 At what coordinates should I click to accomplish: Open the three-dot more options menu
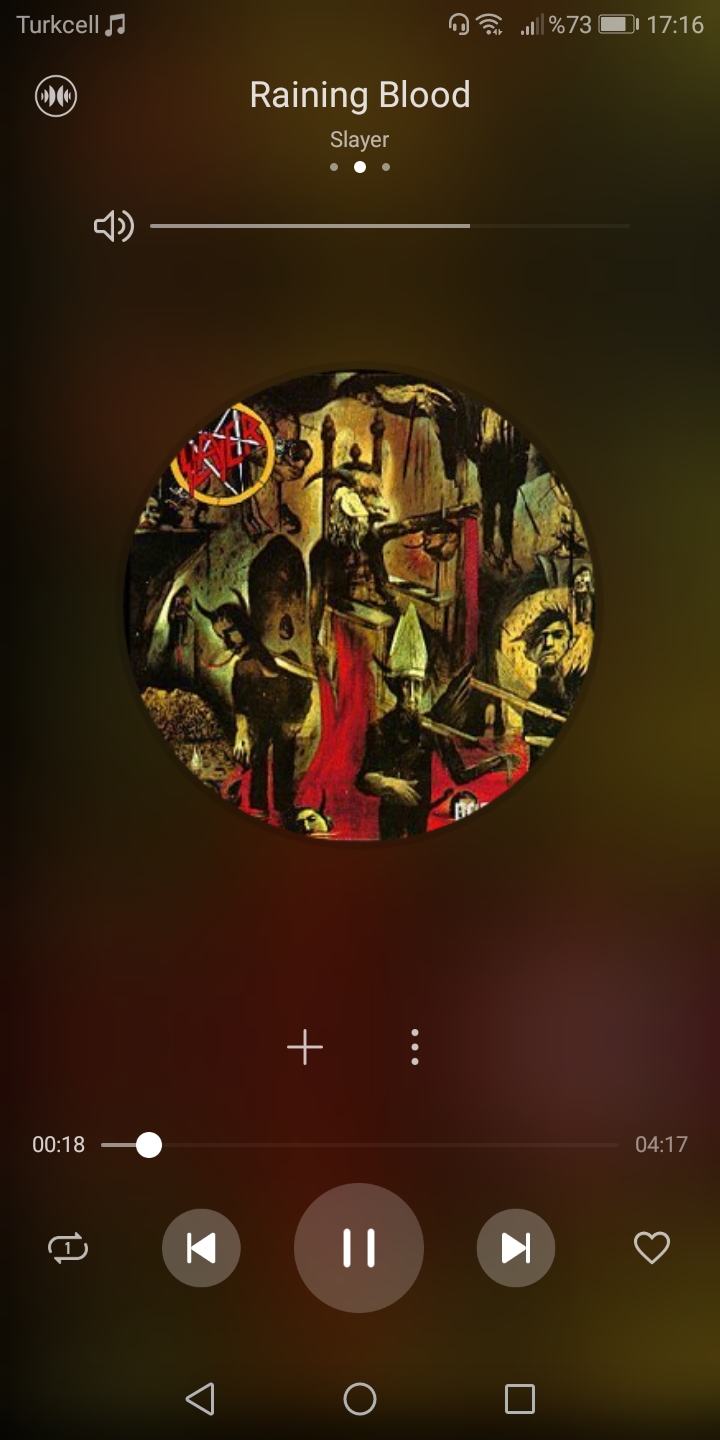415,1047
